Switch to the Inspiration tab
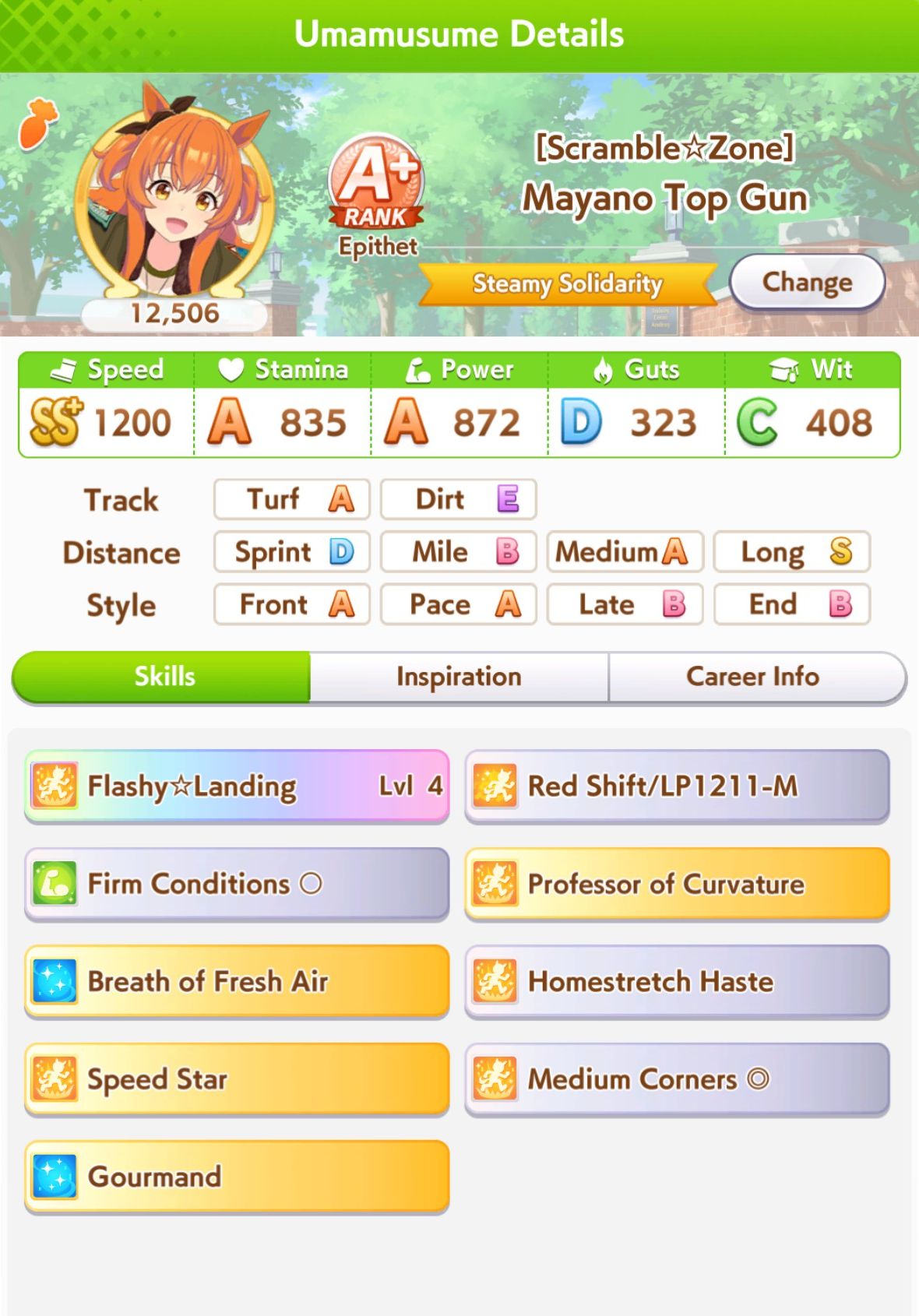This screenshot has height=1316, width=919. [459, 677]
